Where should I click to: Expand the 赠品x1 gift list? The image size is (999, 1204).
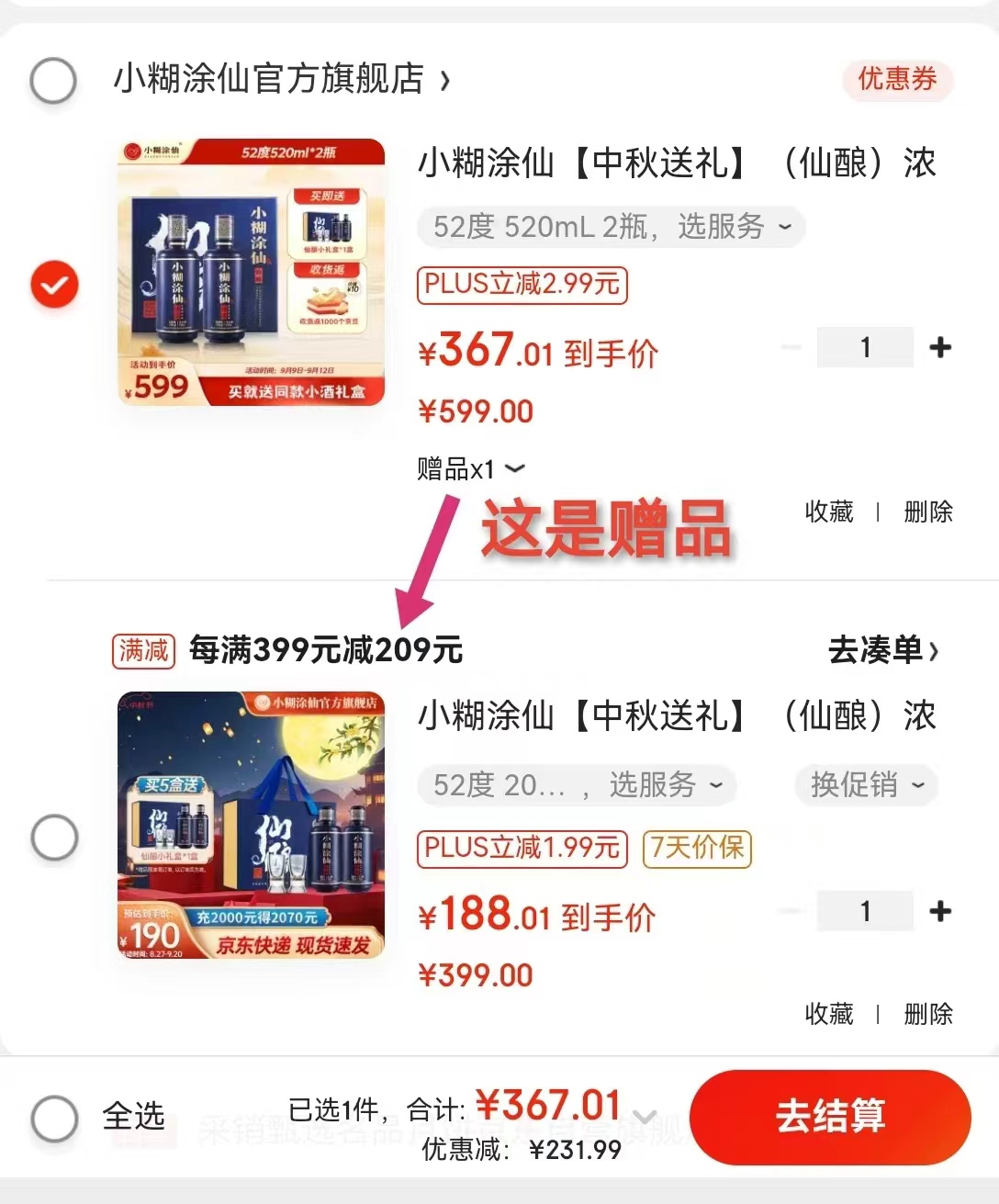tap(471, 469)
